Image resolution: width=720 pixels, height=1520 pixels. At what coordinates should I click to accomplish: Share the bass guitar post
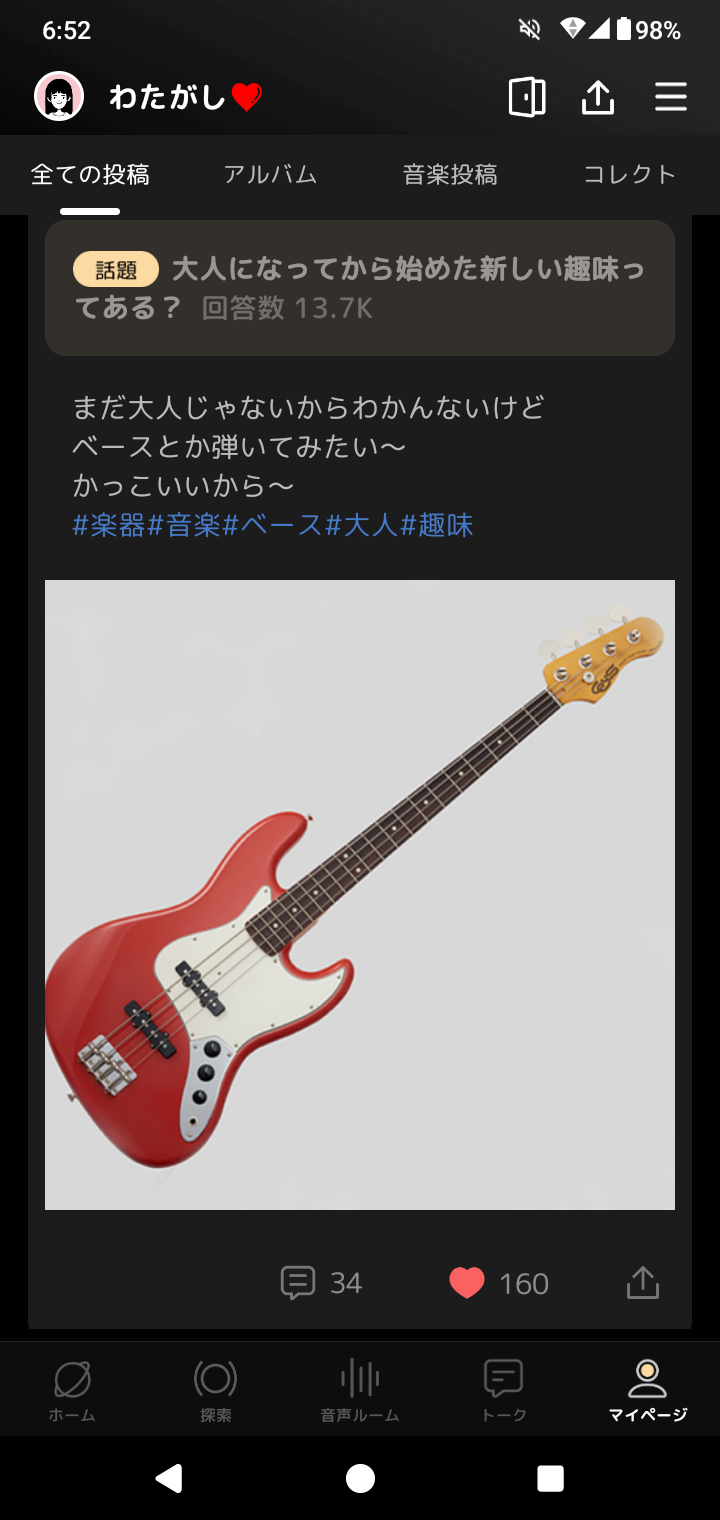(x=643, y=1283)
